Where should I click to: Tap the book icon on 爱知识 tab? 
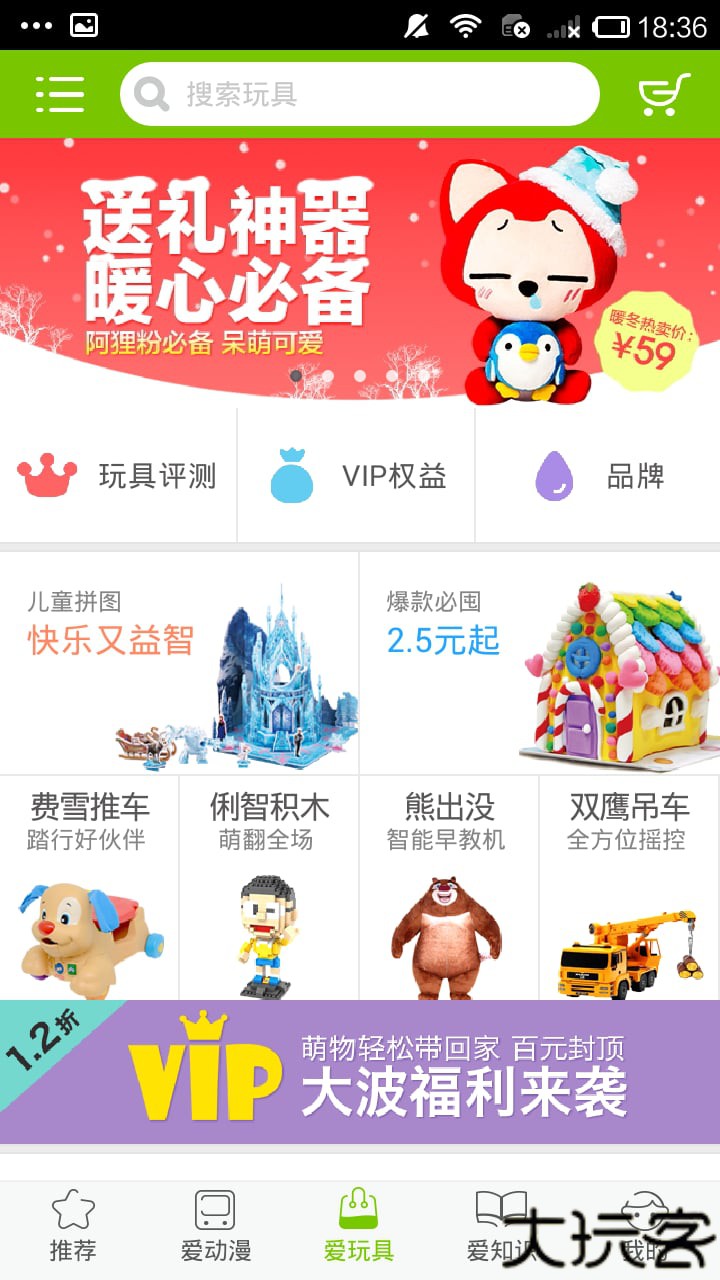[x=504, y=1213]
